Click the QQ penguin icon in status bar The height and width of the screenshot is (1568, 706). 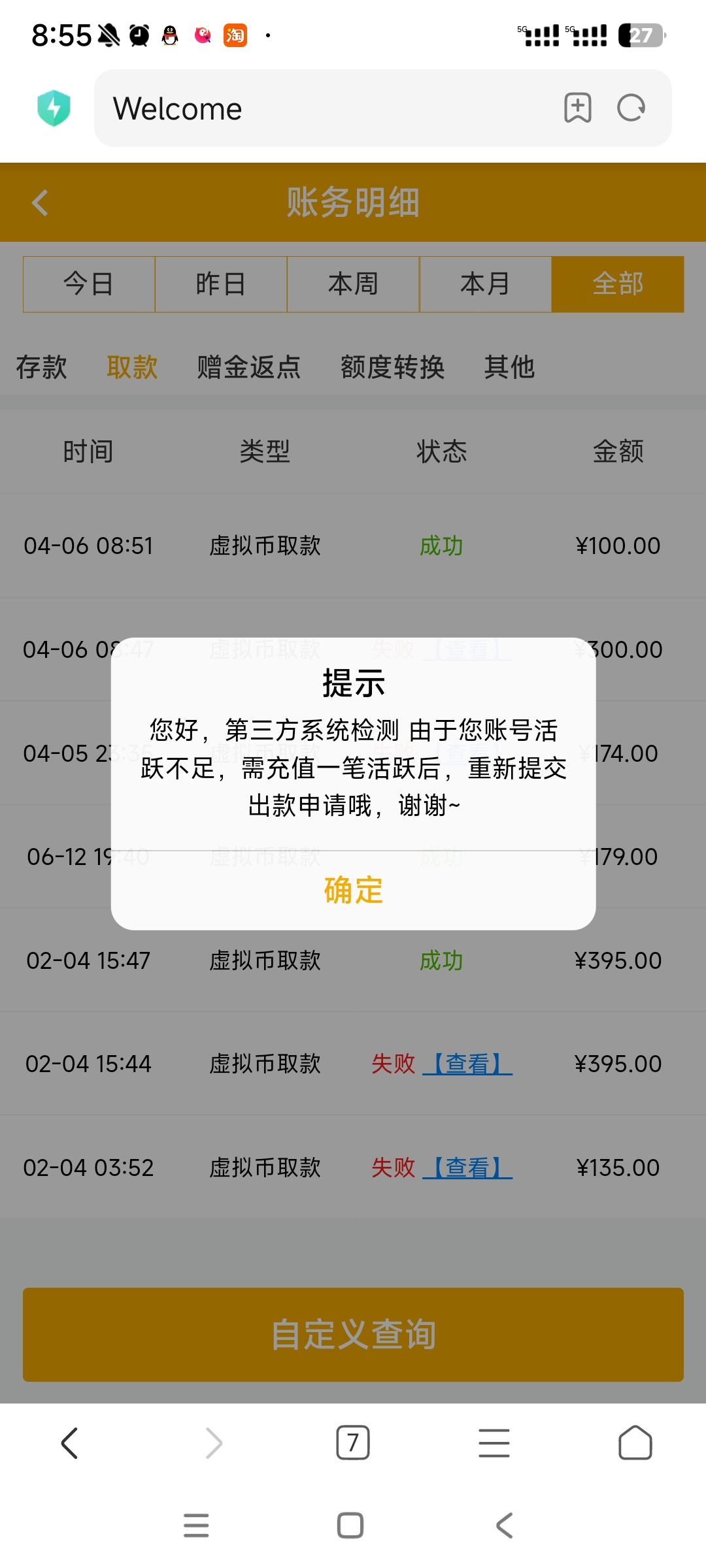coord(169,36)
